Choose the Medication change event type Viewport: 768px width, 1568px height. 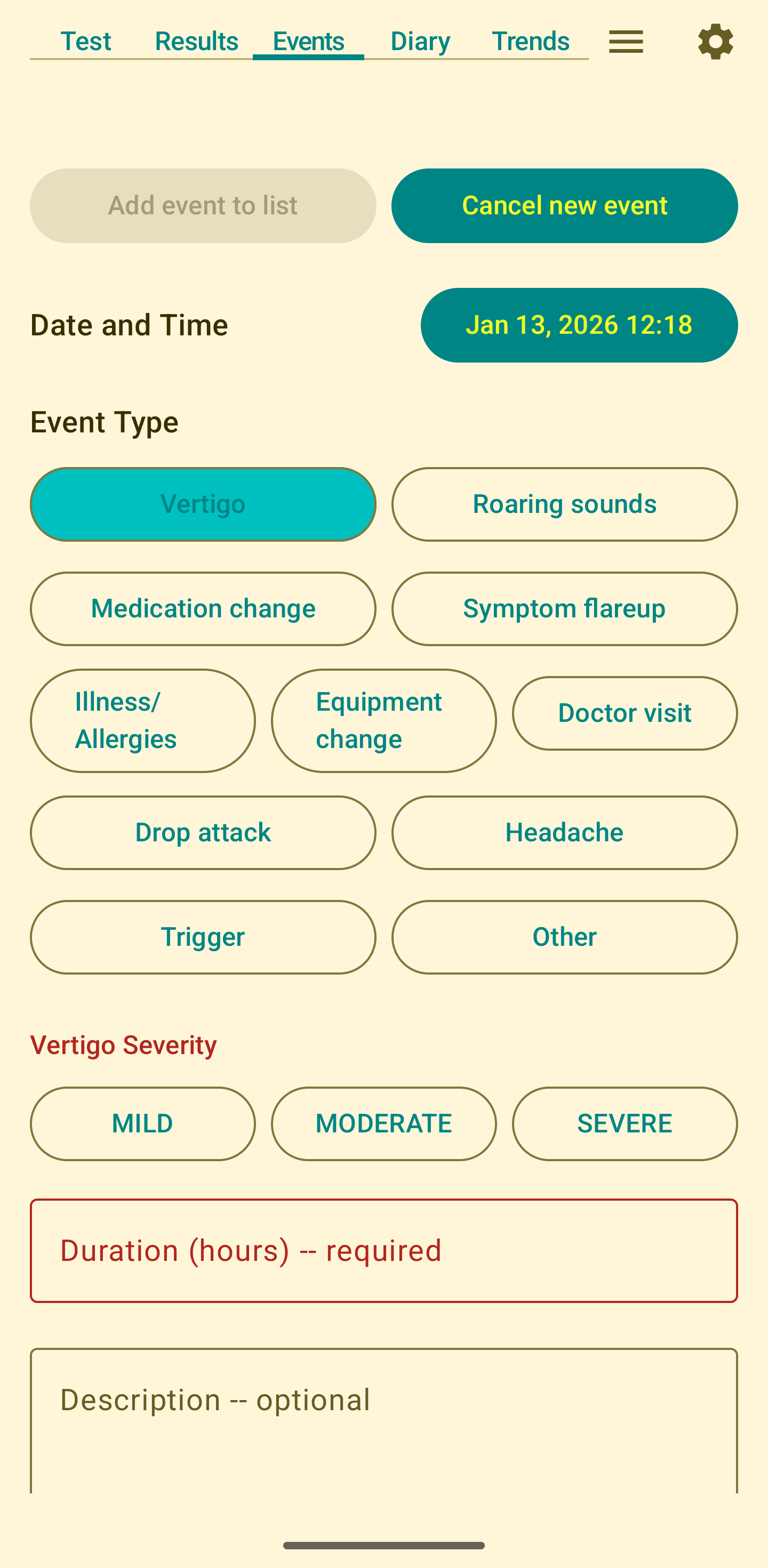click(x=203, y=608)
